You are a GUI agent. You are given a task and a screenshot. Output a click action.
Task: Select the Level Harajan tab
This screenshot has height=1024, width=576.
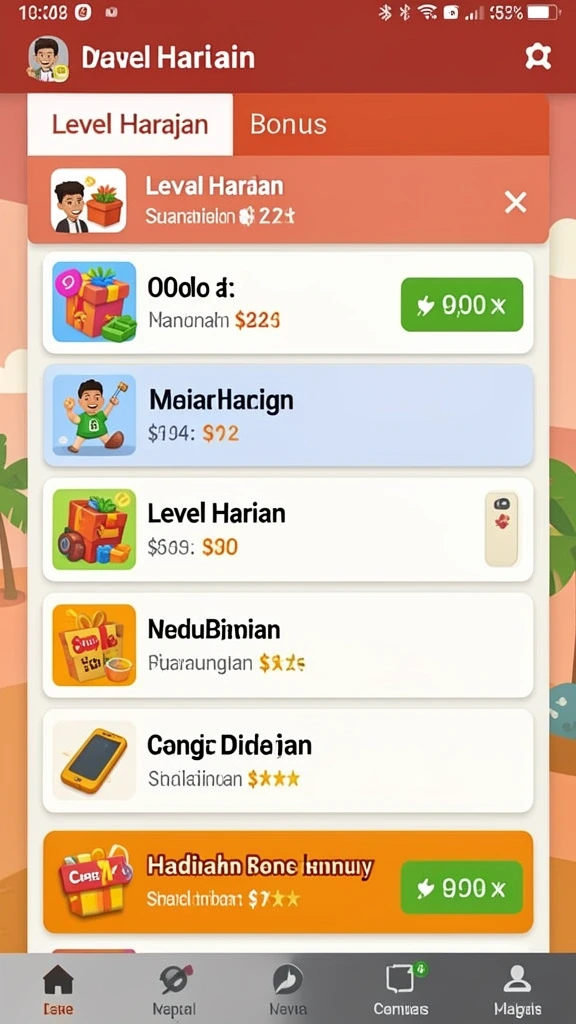(x=130, y=124)
